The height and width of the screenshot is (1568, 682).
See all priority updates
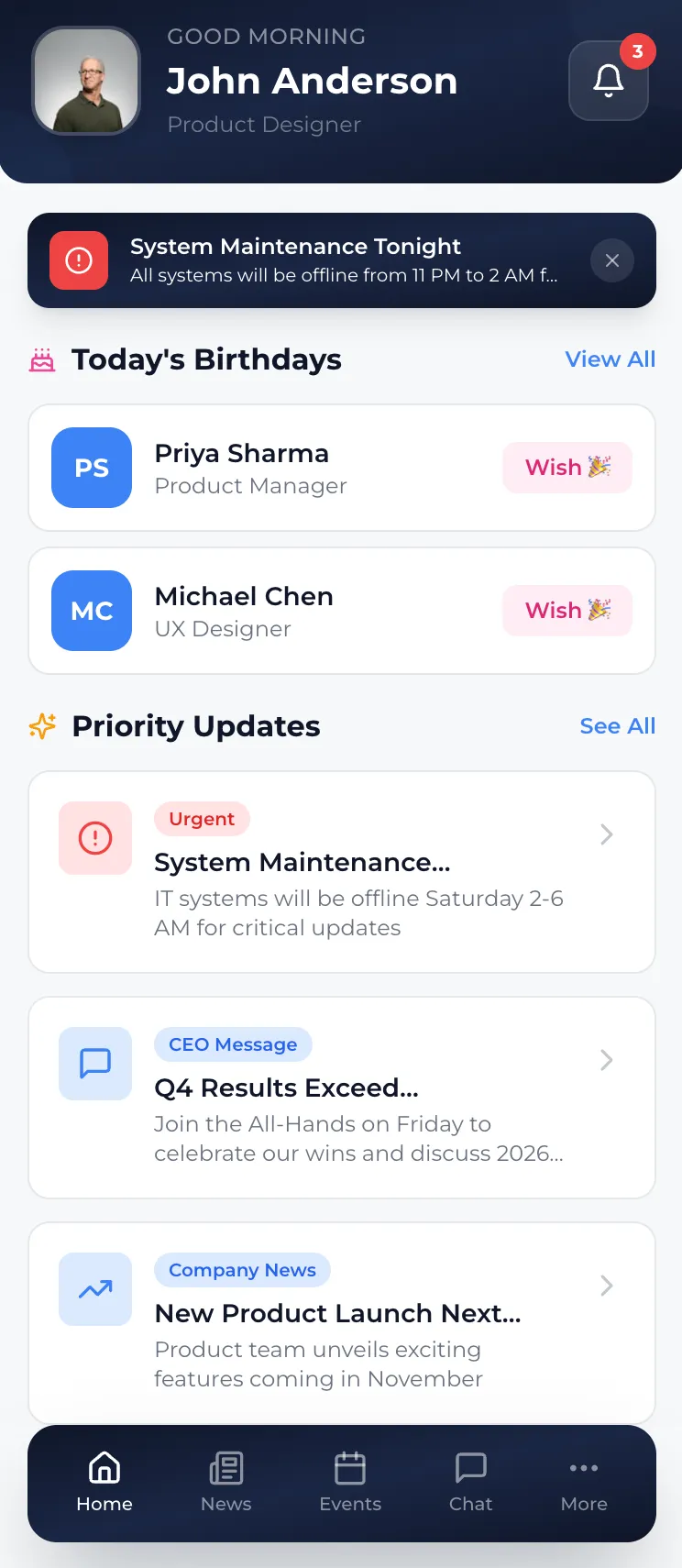tap(617, 726)
